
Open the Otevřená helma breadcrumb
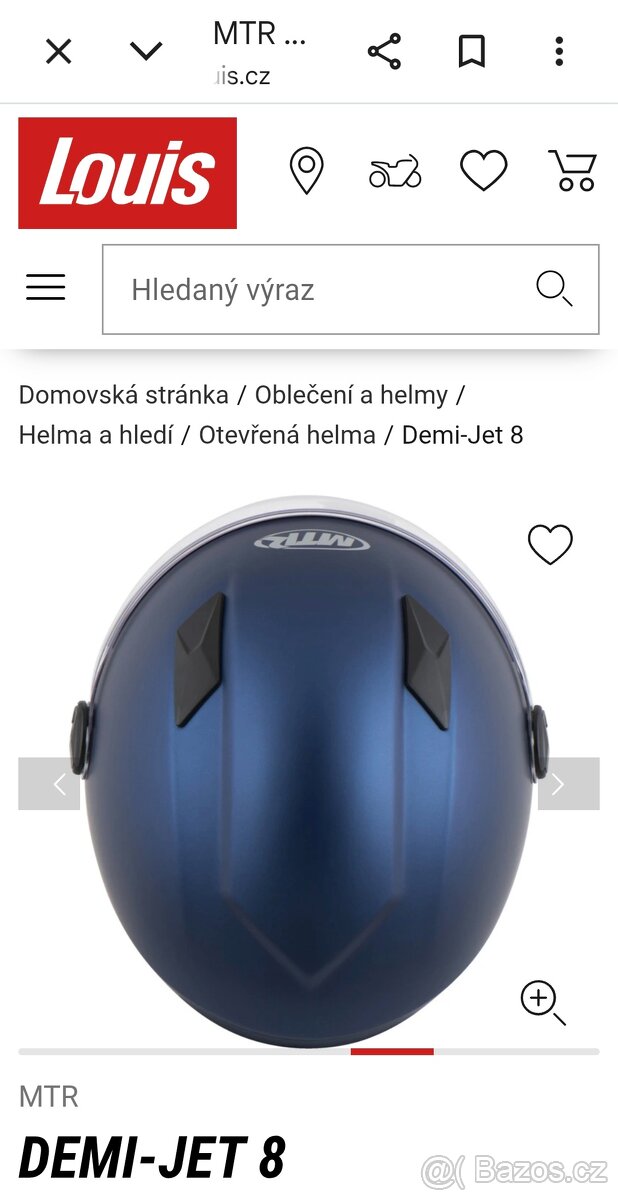tap(287, 435)
